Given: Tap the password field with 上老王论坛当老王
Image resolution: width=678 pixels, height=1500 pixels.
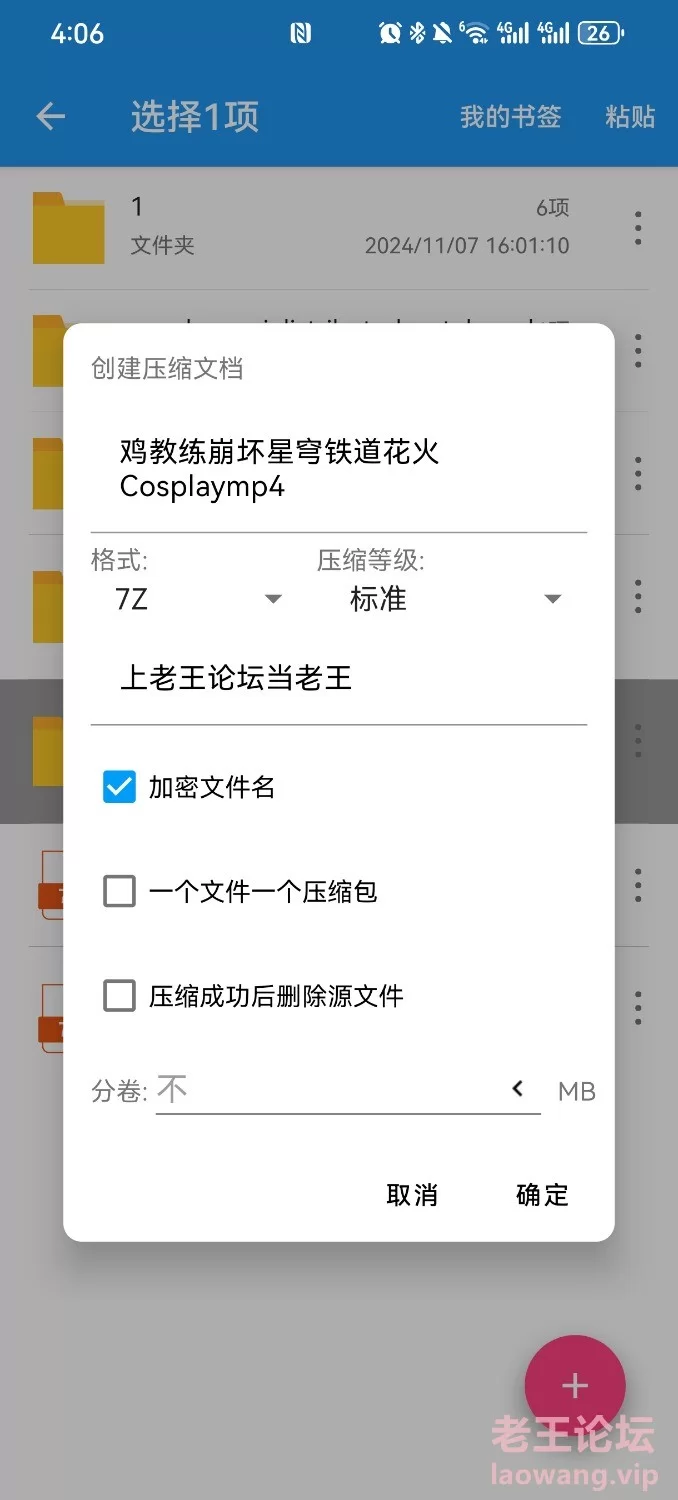Looking at the screenshot, I should tap(337, 679).
